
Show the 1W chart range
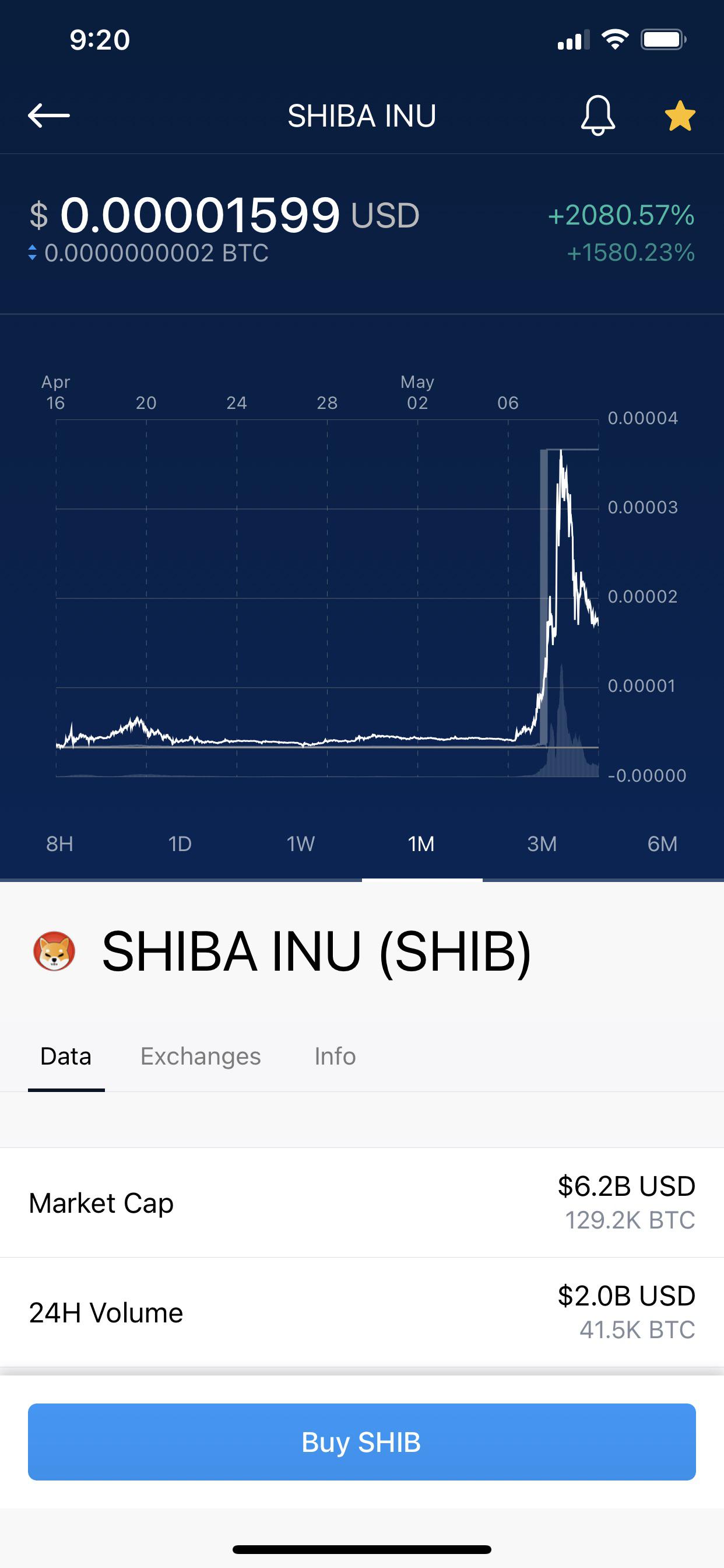click(x=301, y=843)
